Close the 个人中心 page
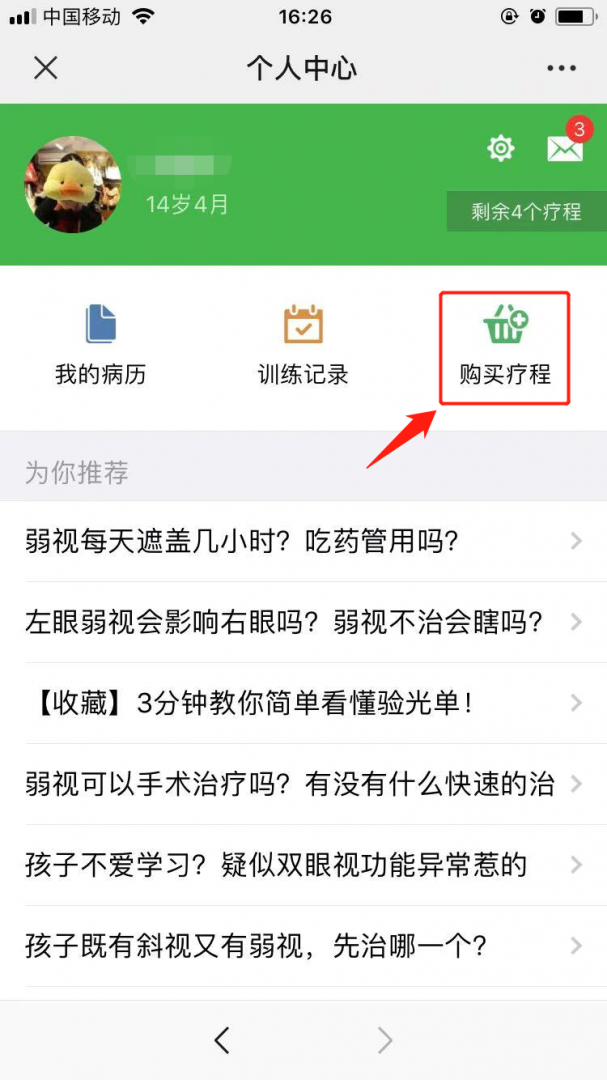Viewport: 607px width, 1080px height. [x=45, y=68]
